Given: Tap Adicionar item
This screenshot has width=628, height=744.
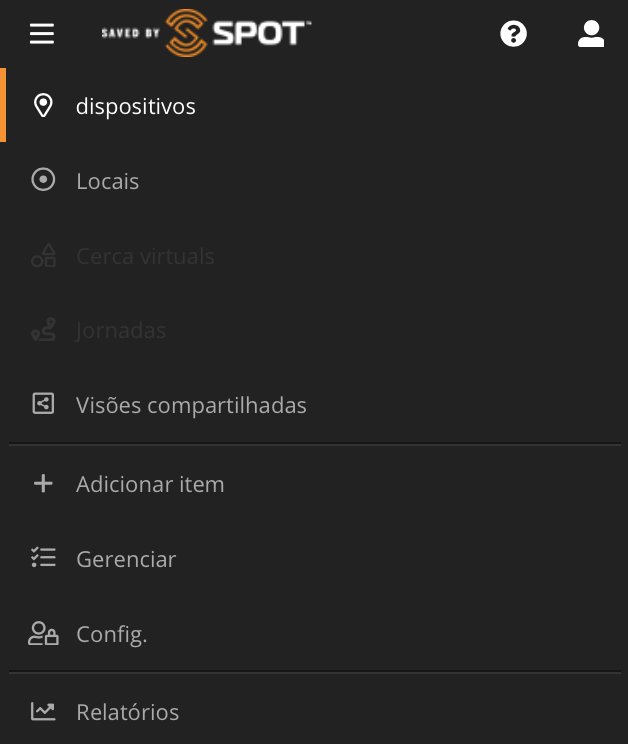Looking at the screenshot, I should click(149, 484).
